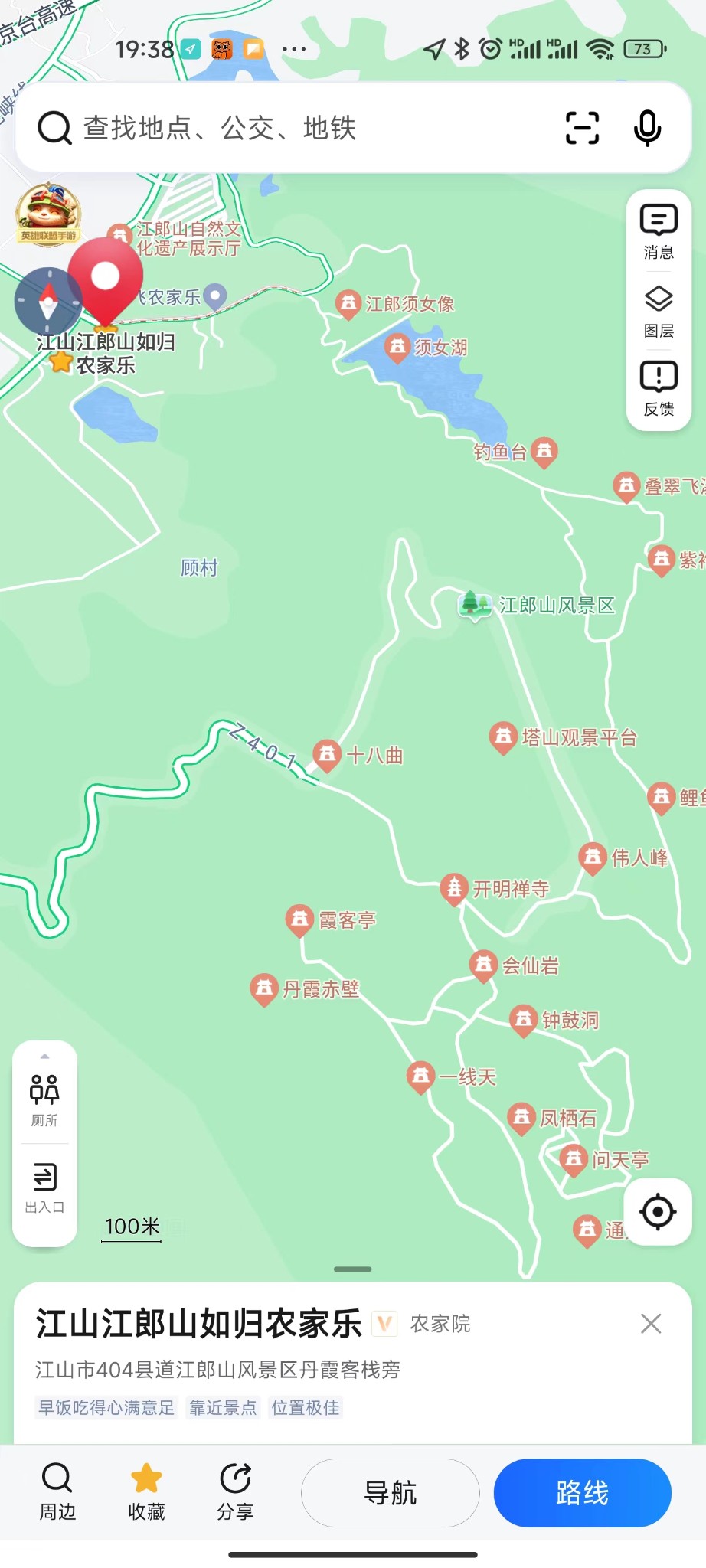Search 周边 nearby places
Screen dimensions: 706x1568
tap(57, 1491)
